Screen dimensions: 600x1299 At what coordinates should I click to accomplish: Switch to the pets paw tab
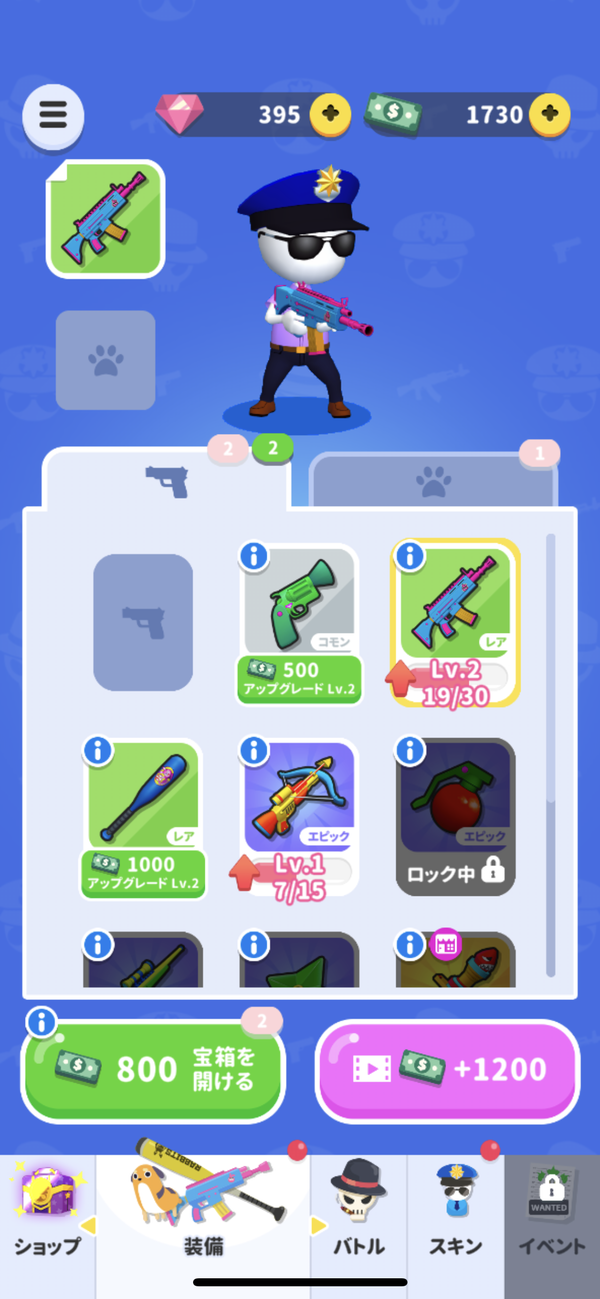click(433, 482)
